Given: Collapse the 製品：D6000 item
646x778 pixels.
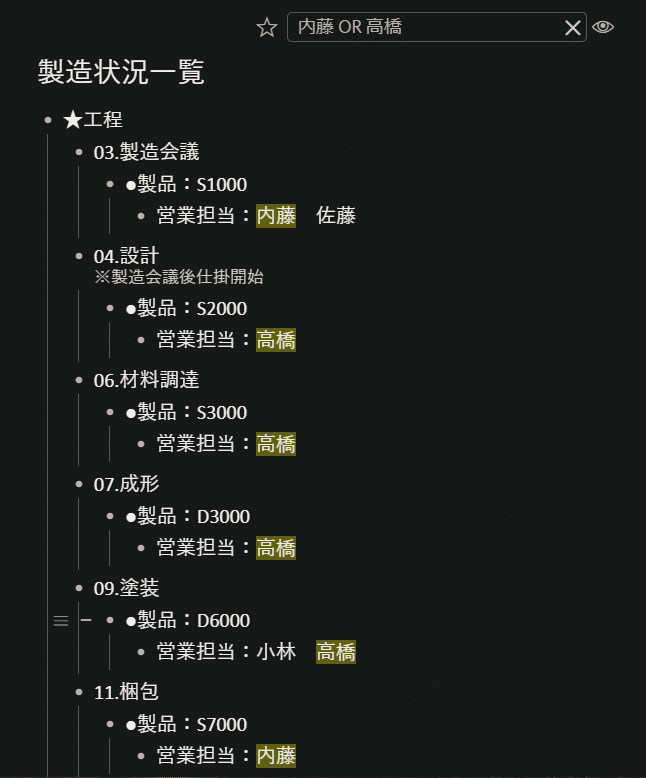Looking at the screenshot, I should click(x=86, y=620).
